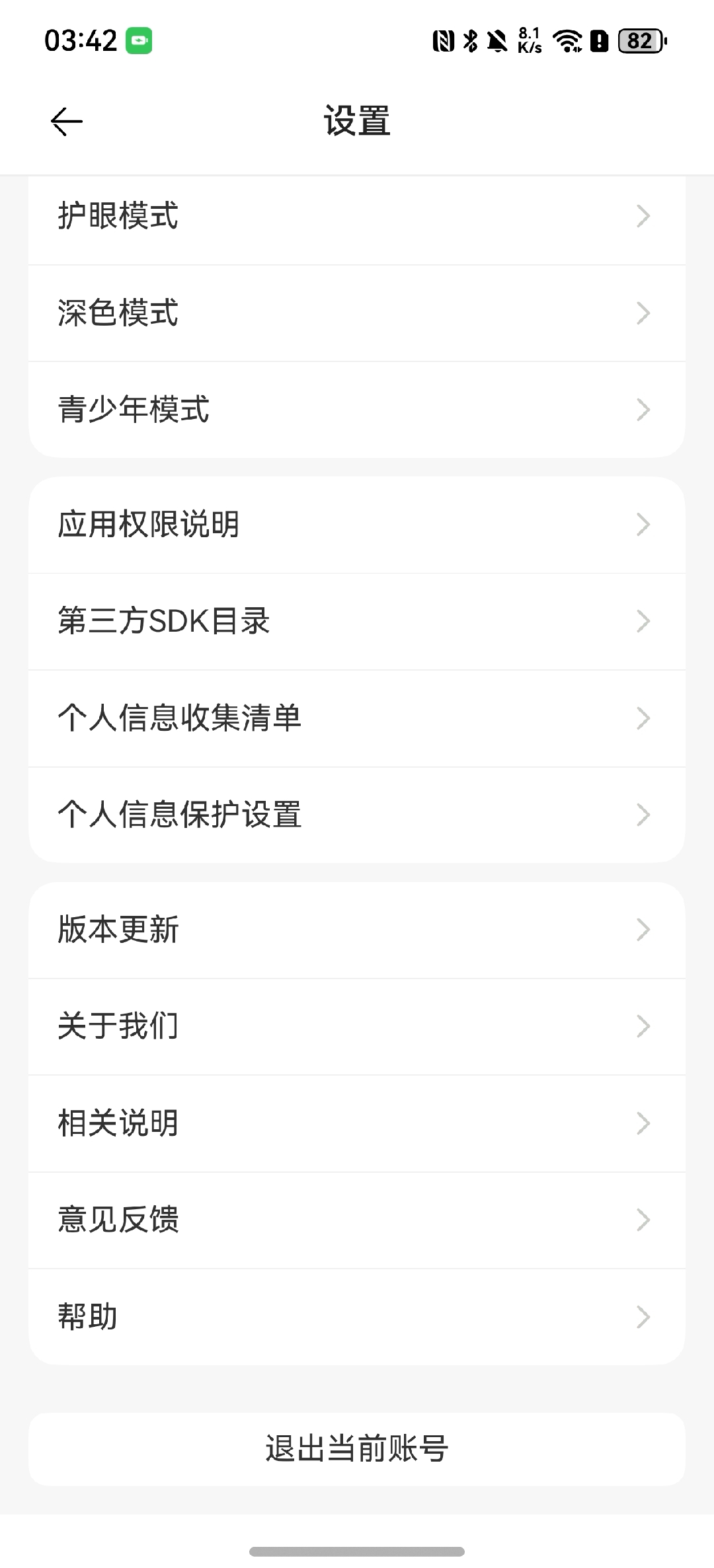View 个人信息收集清单

pyautogui.click(x=357, y=718)
